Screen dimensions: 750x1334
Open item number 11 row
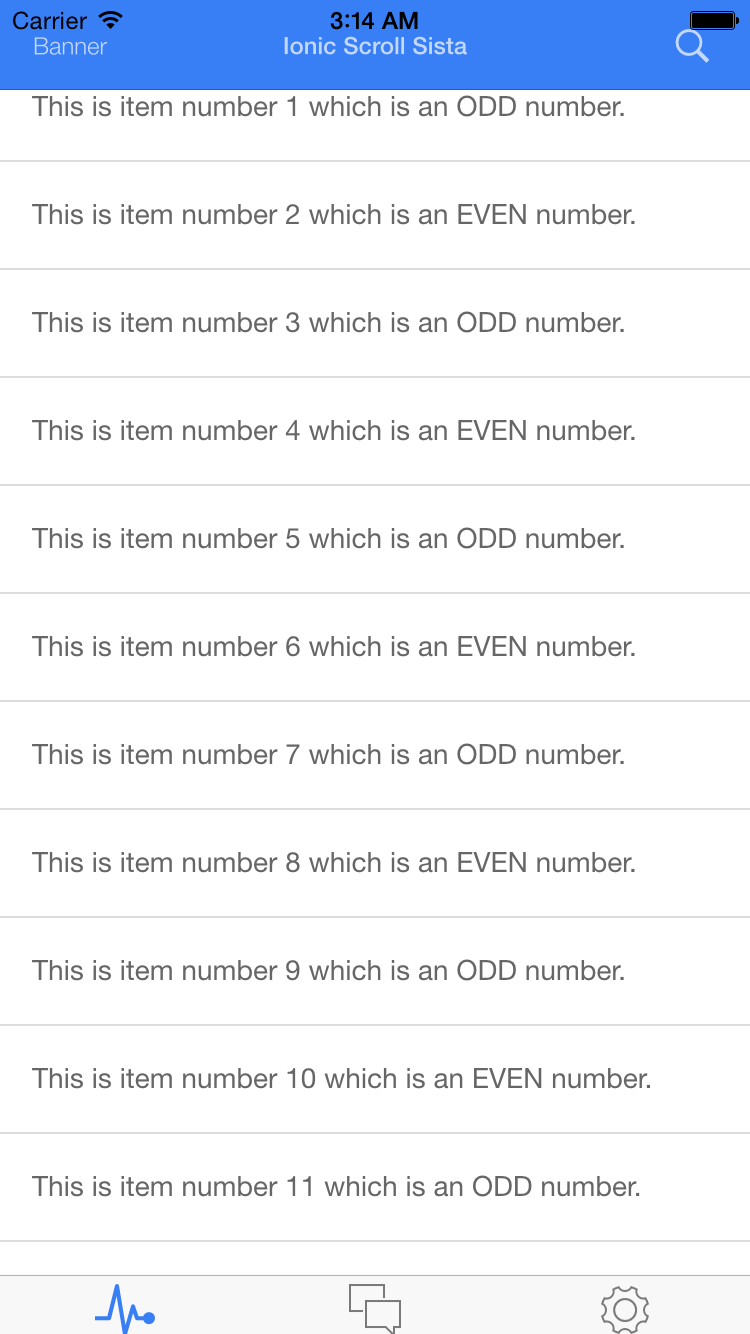tap(375, 1187)
